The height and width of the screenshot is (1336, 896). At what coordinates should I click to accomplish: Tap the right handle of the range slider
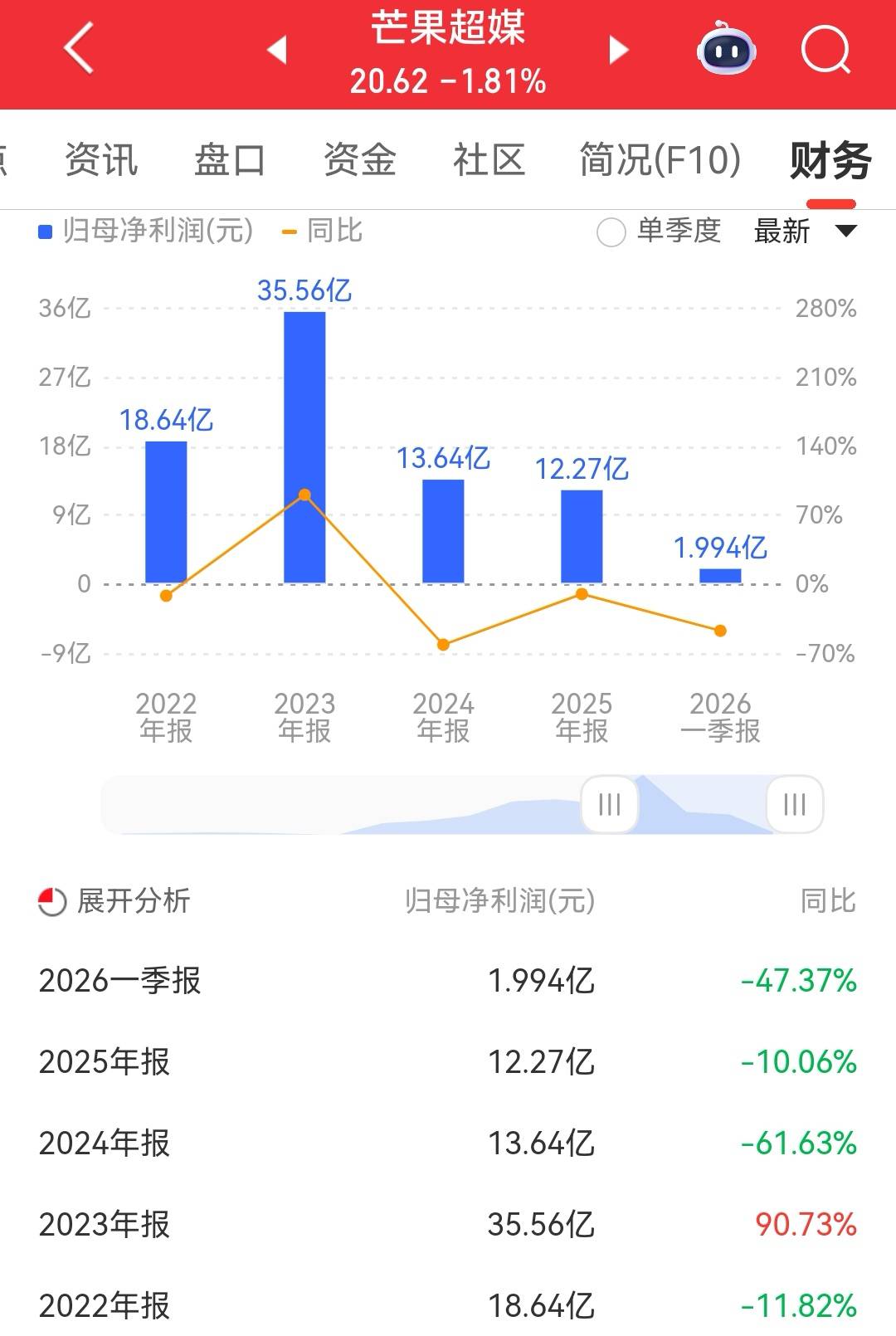coord(795,804)
